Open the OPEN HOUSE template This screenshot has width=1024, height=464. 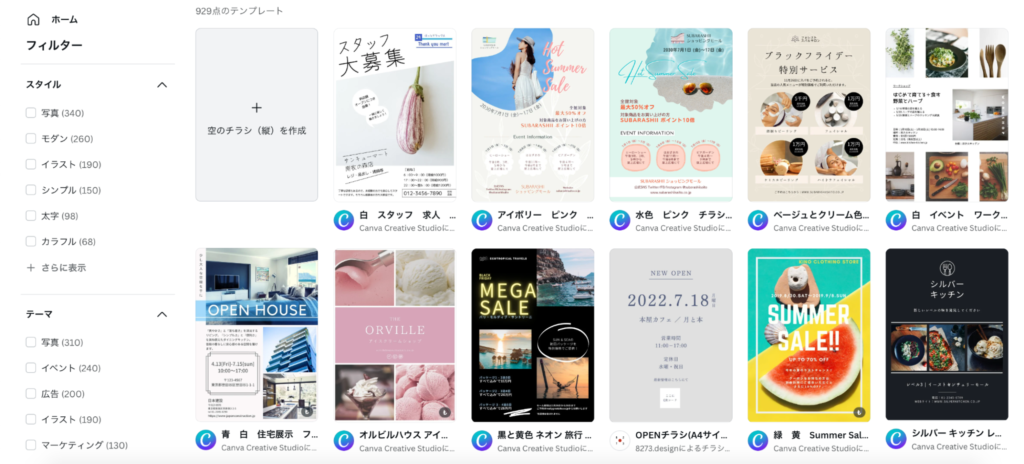(x=256, y=334)
